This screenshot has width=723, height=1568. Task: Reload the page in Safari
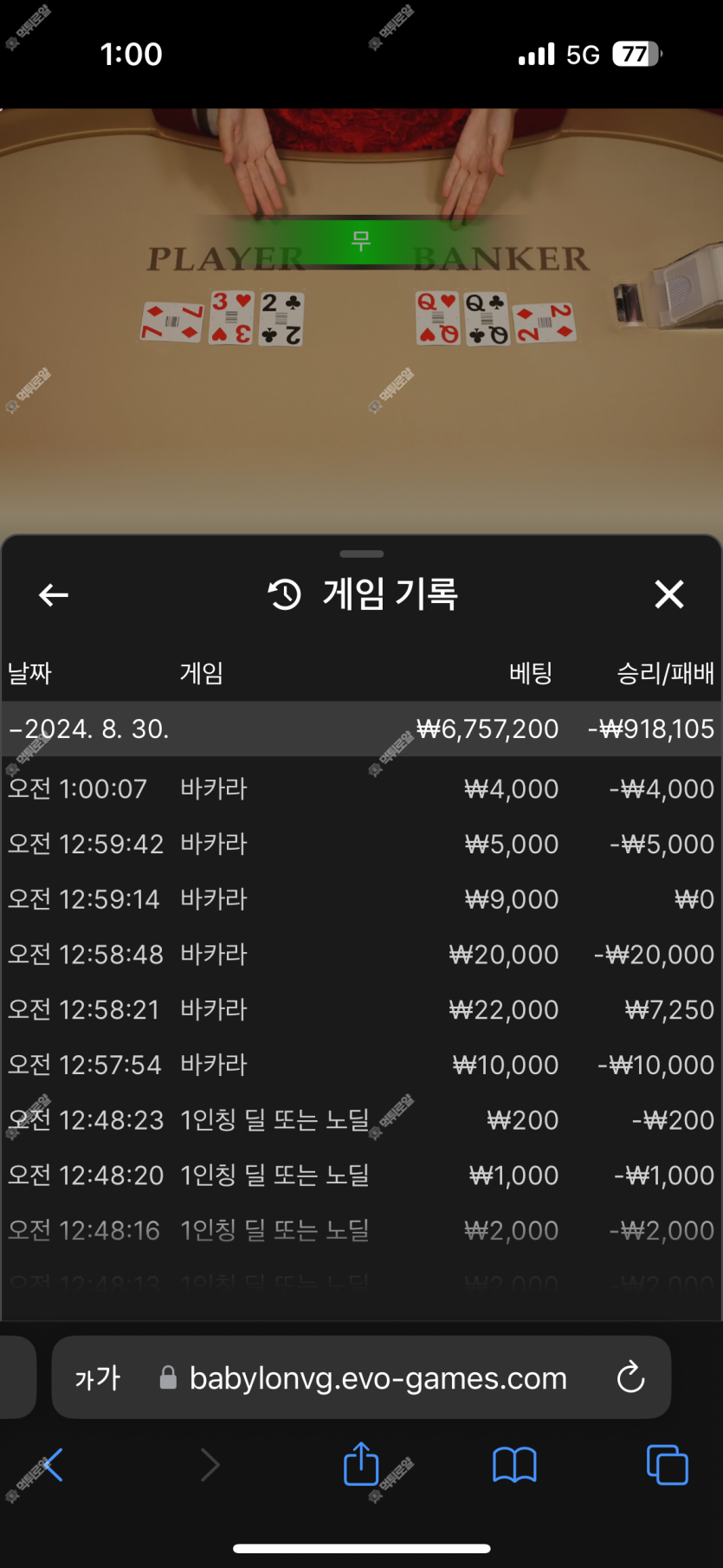point(630,1377)
